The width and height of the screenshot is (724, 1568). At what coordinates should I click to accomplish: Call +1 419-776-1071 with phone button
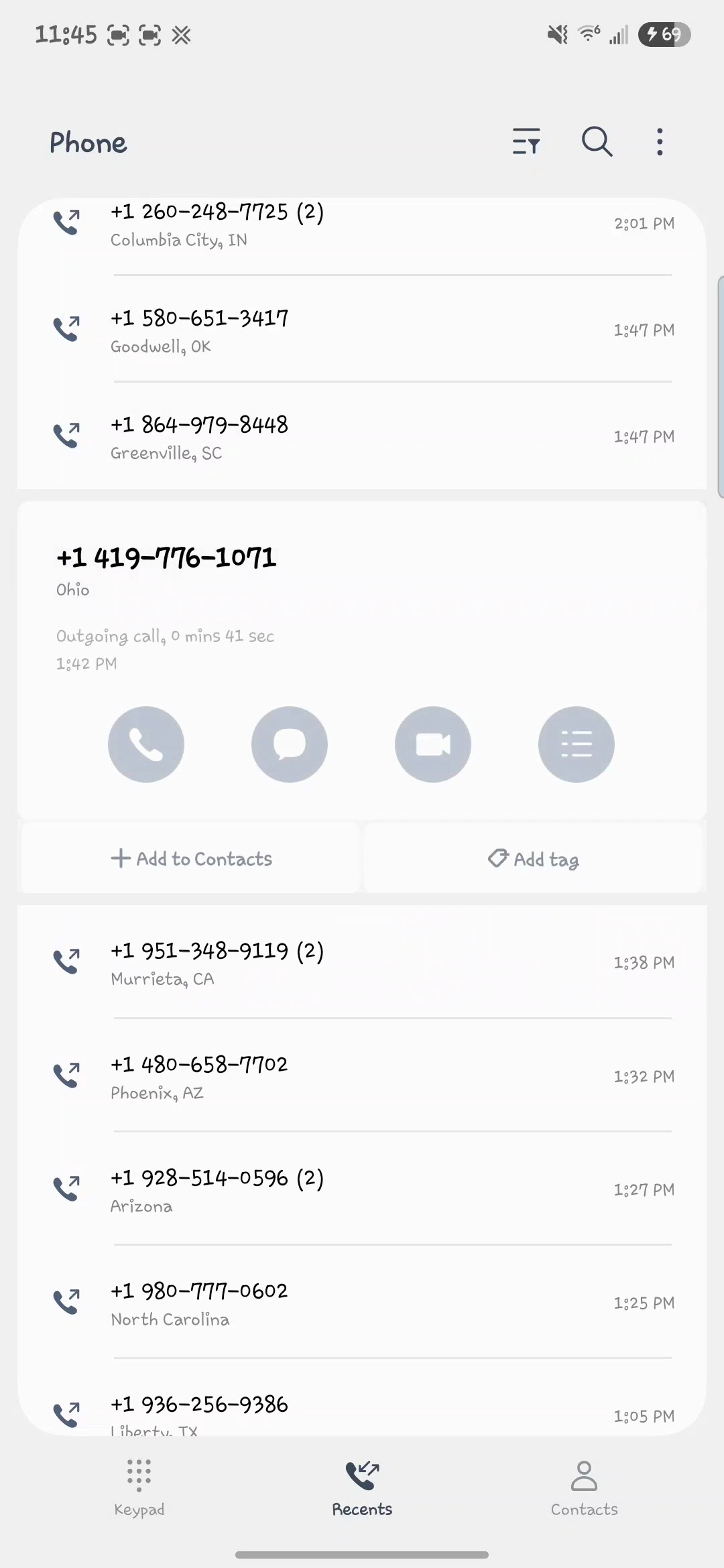click(146, 744)
